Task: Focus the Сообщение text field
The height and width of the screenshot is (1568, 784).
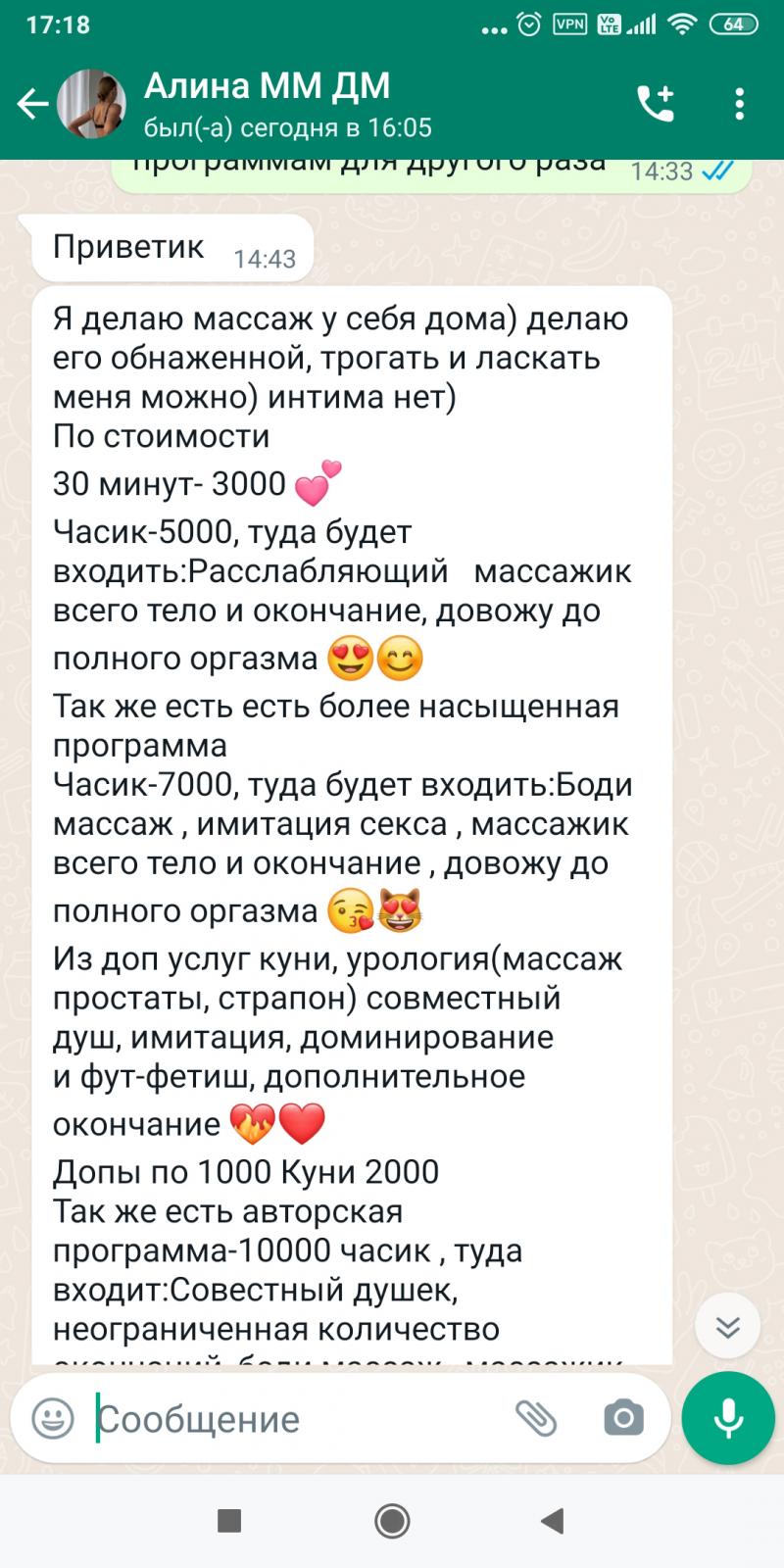Action: coord(294,1419)
